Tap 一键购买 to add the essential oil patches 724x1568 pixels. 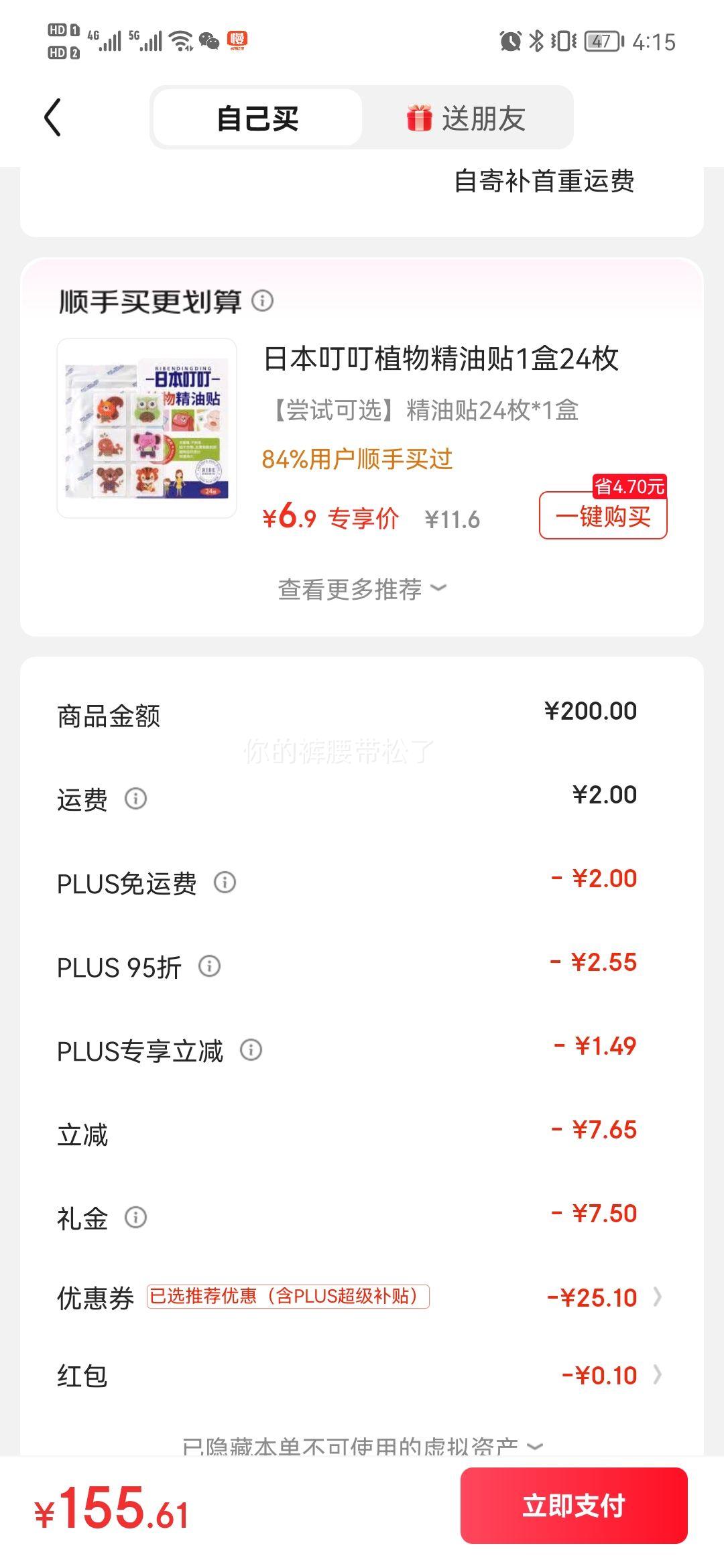pyautogui.click(x=603, y=516)
